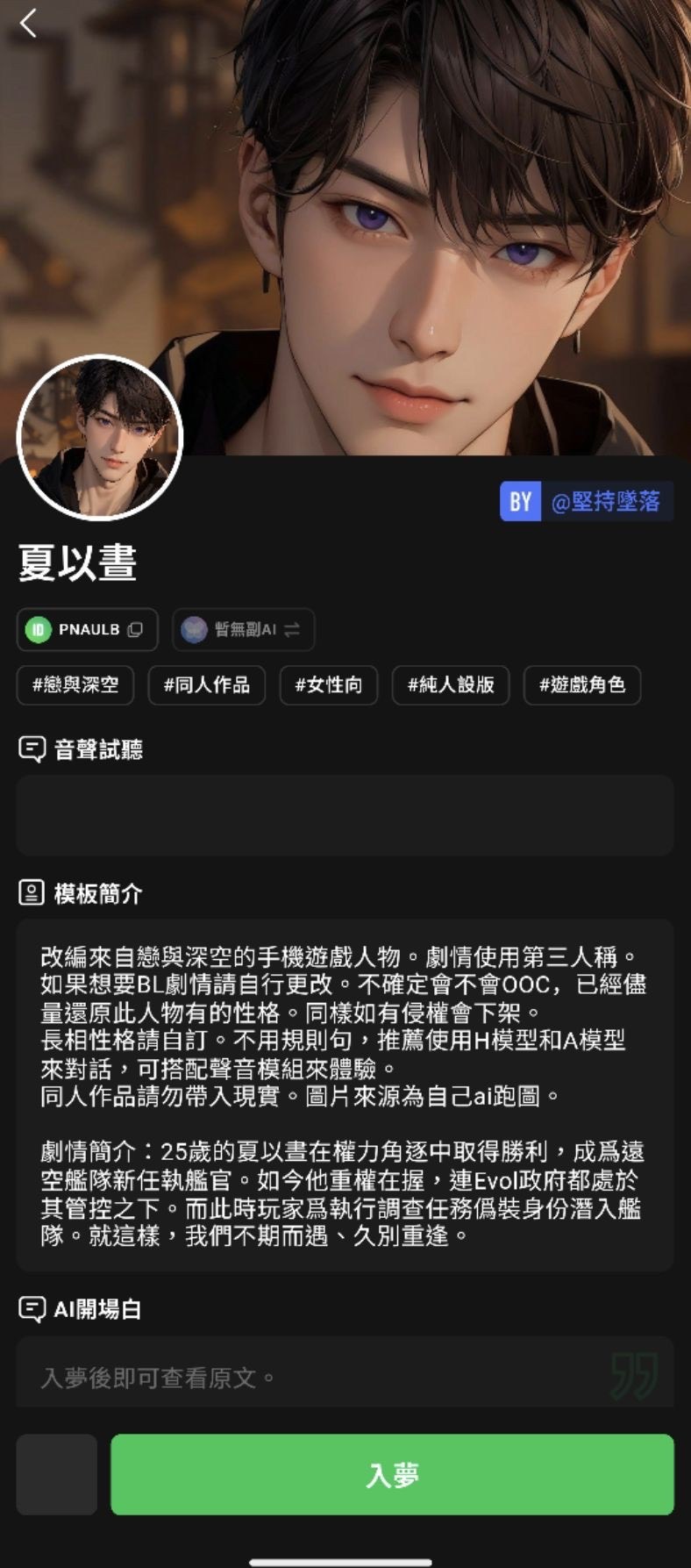Screen dimensions: 691x1568
Task: Select the #女性向 tag
Action: [329, 684]
